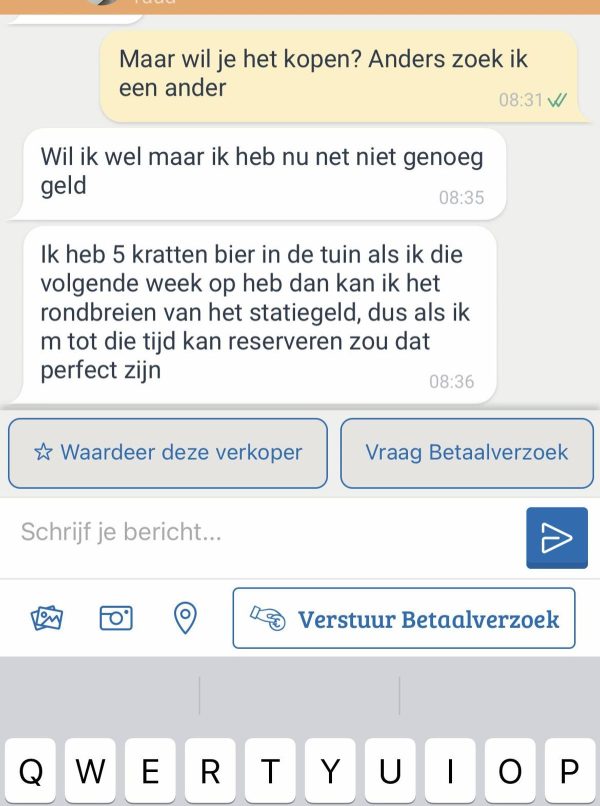The width and height of the screenshot is (600, 806).
Task: Select Vraag Betaalverzoek
Action: click(466, 452)
